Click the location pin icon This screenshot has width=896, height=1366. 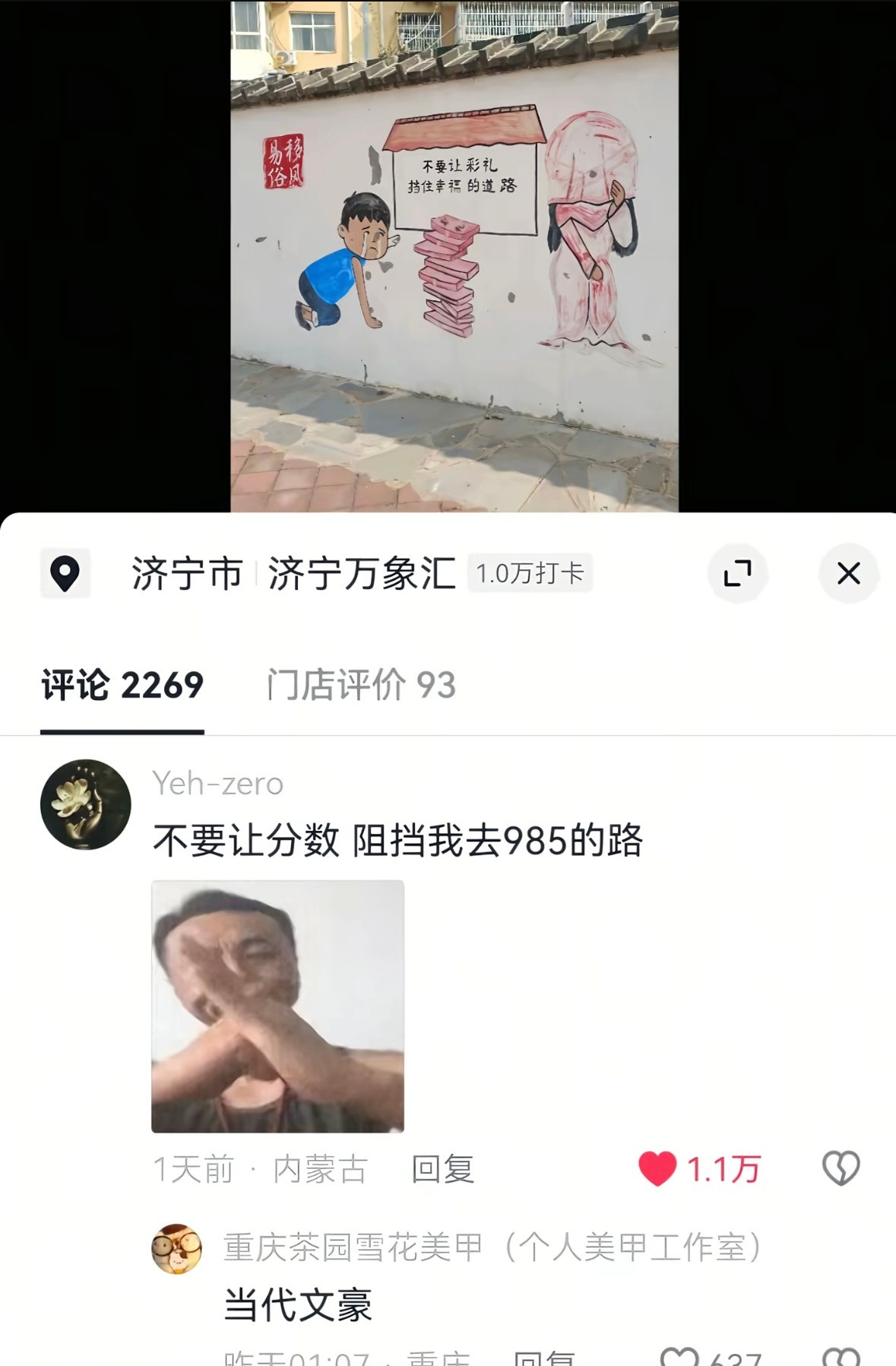66,575
